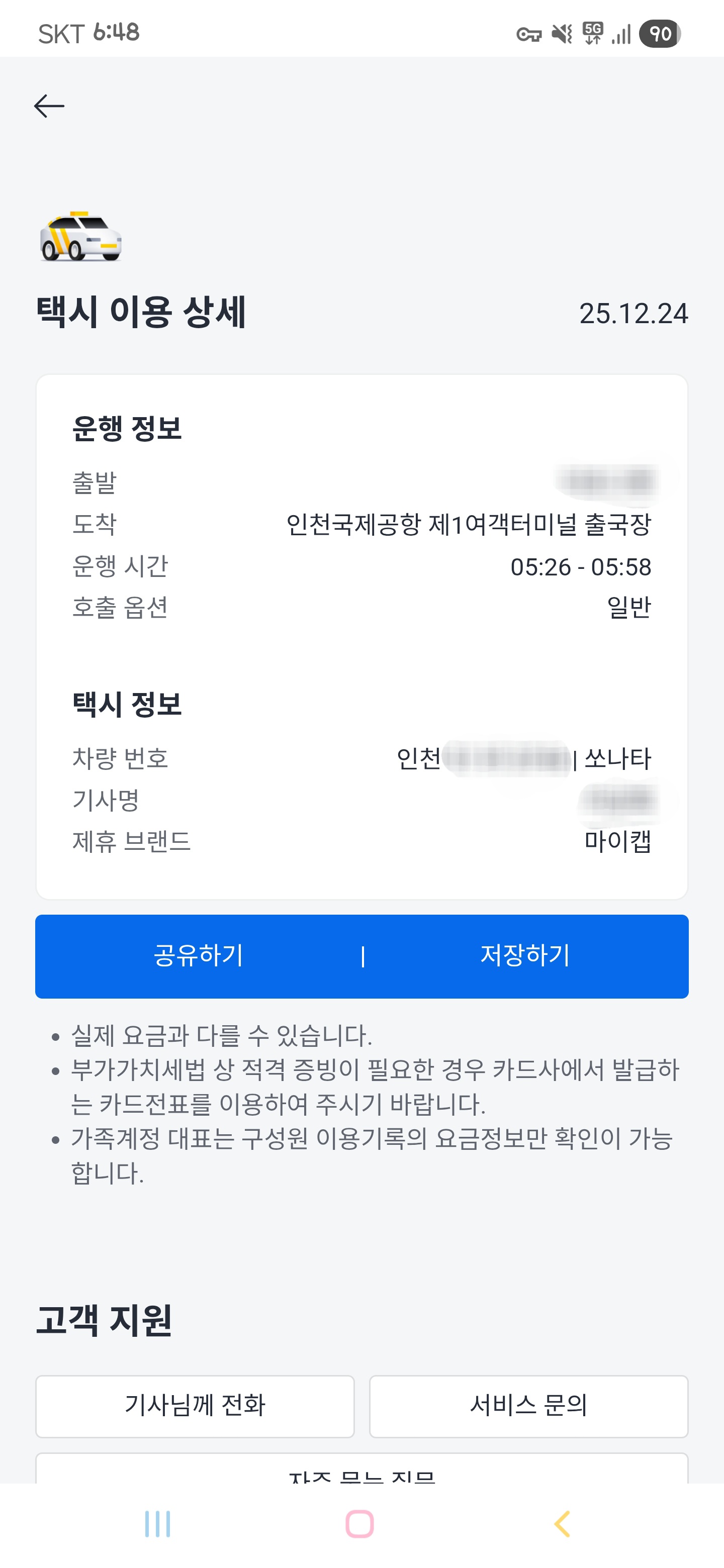Viewport: 724px width, 1568px height.
Task: Go back using the top arrow
Action: click(x=49, y=106)
